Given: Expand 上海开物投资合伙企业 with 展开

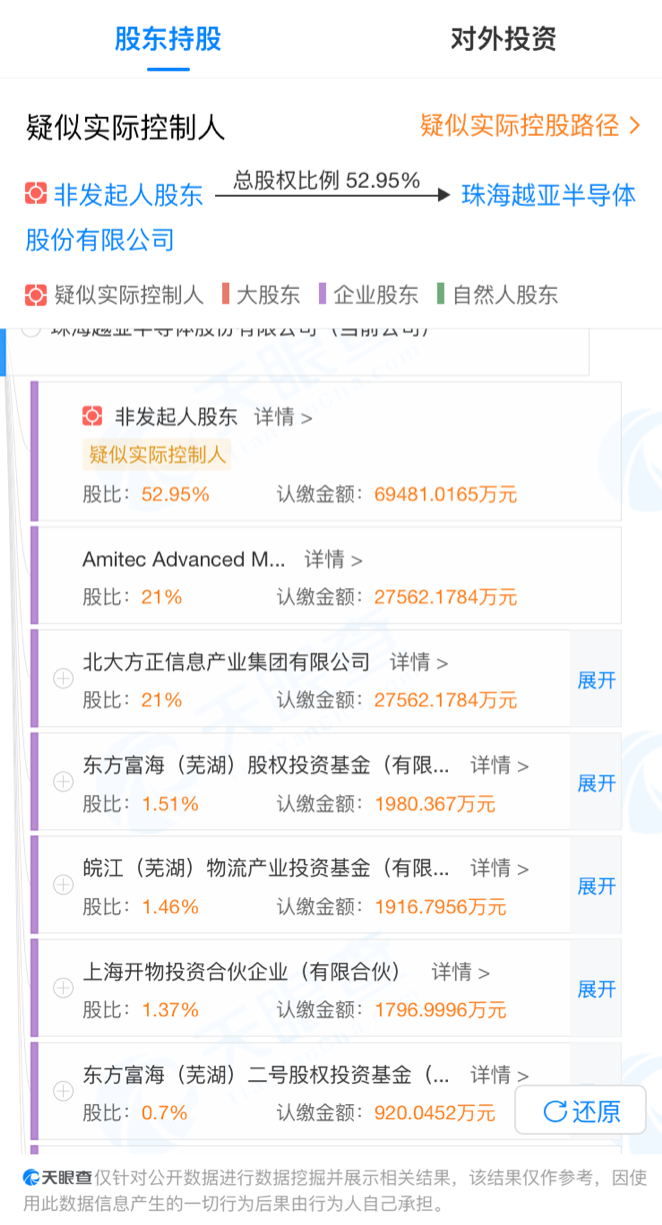Looking at the screenshot, I should point(597,989).
